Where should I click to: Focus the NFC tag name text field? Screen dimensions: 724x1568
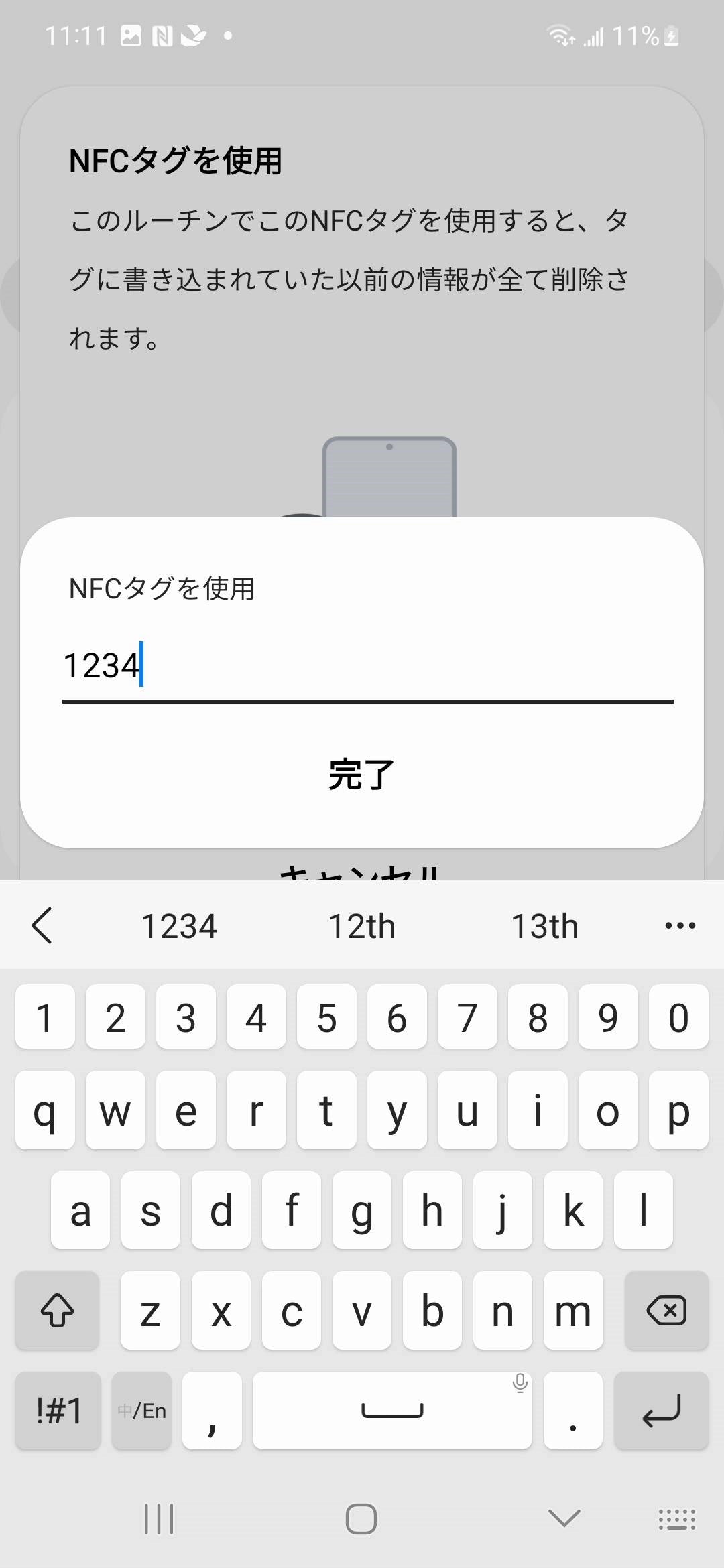[x=367, y=667]
